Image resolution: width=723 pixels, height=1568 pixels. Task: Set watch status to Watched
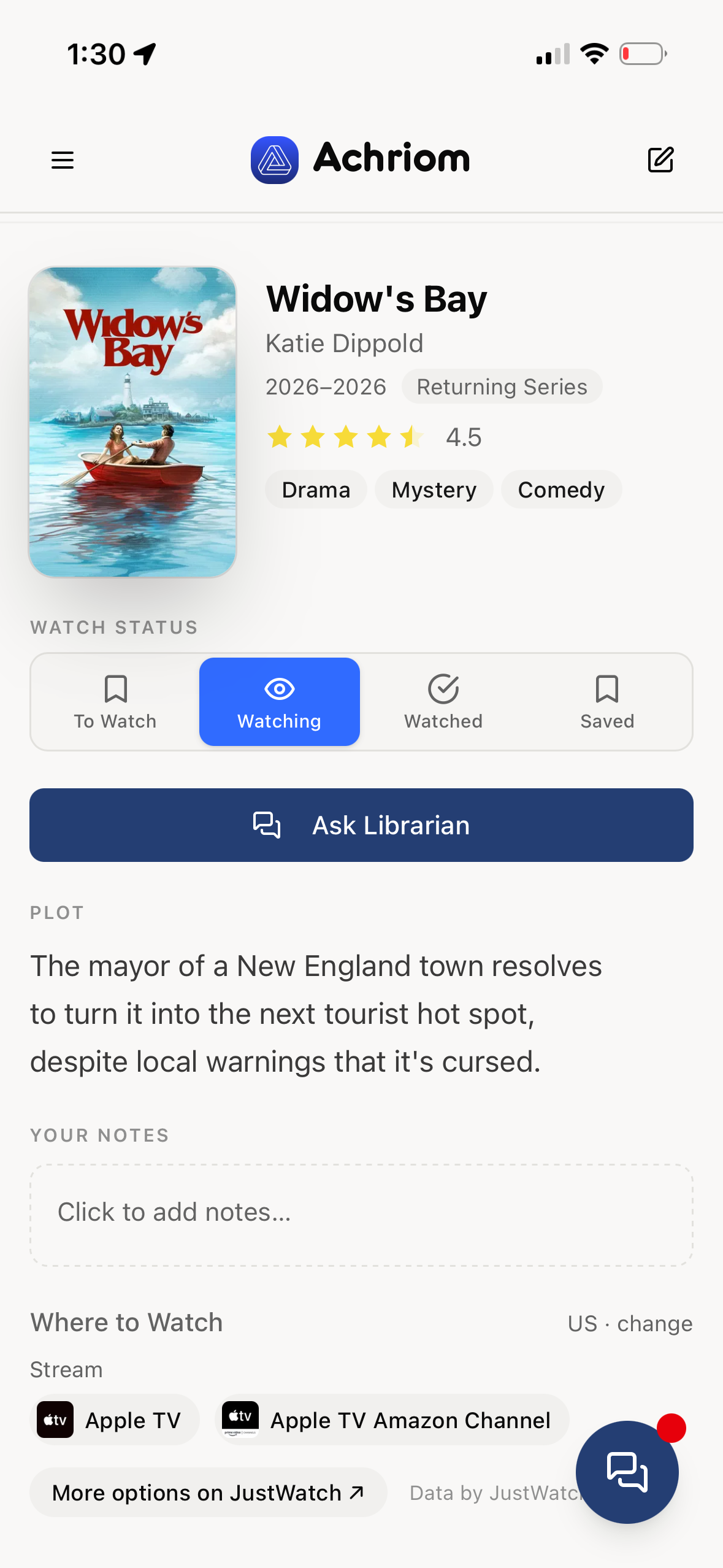[443, 702]
